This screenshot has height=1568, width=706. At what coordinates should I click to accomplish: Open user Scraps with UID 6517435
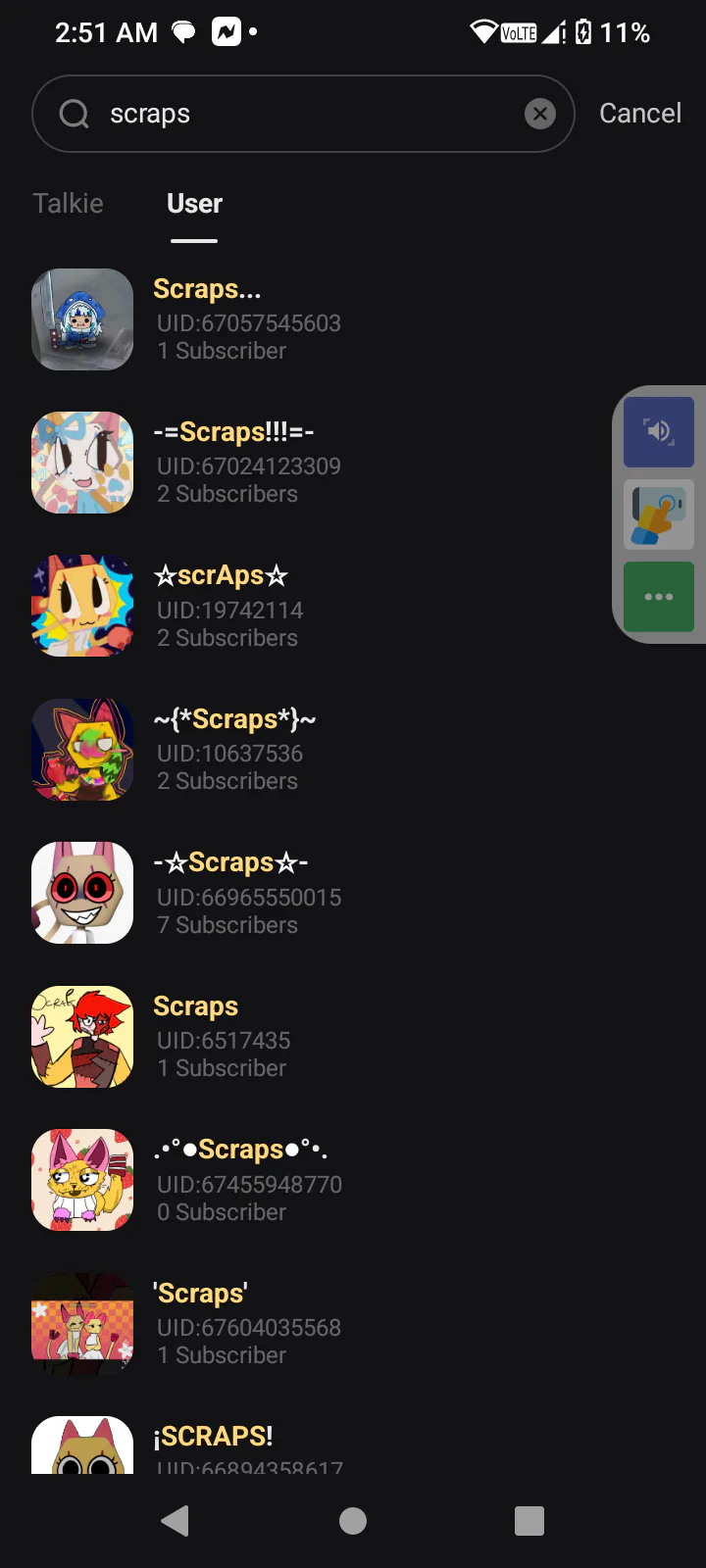[245, 1037]
